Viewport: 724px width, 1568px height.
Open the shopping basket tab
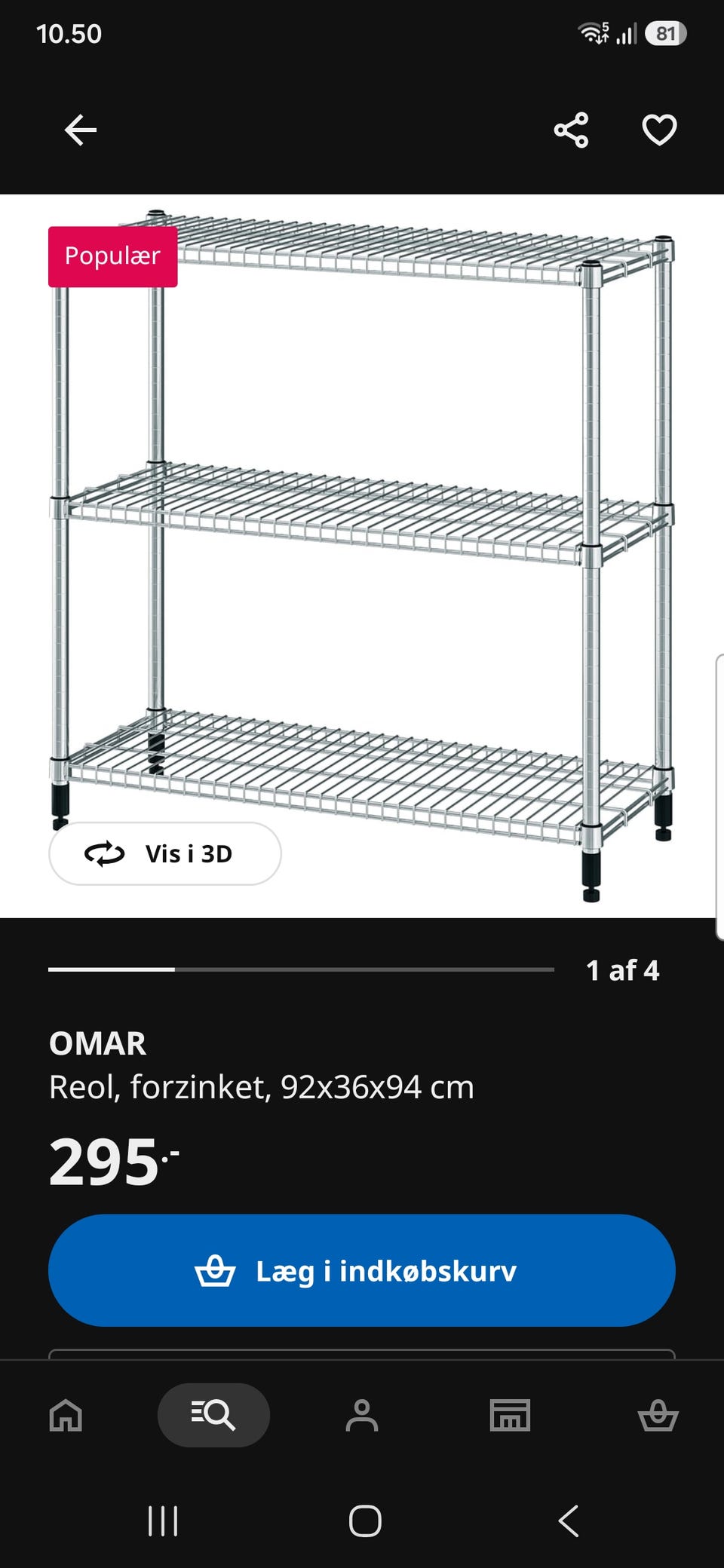(x=658, y=1415)
